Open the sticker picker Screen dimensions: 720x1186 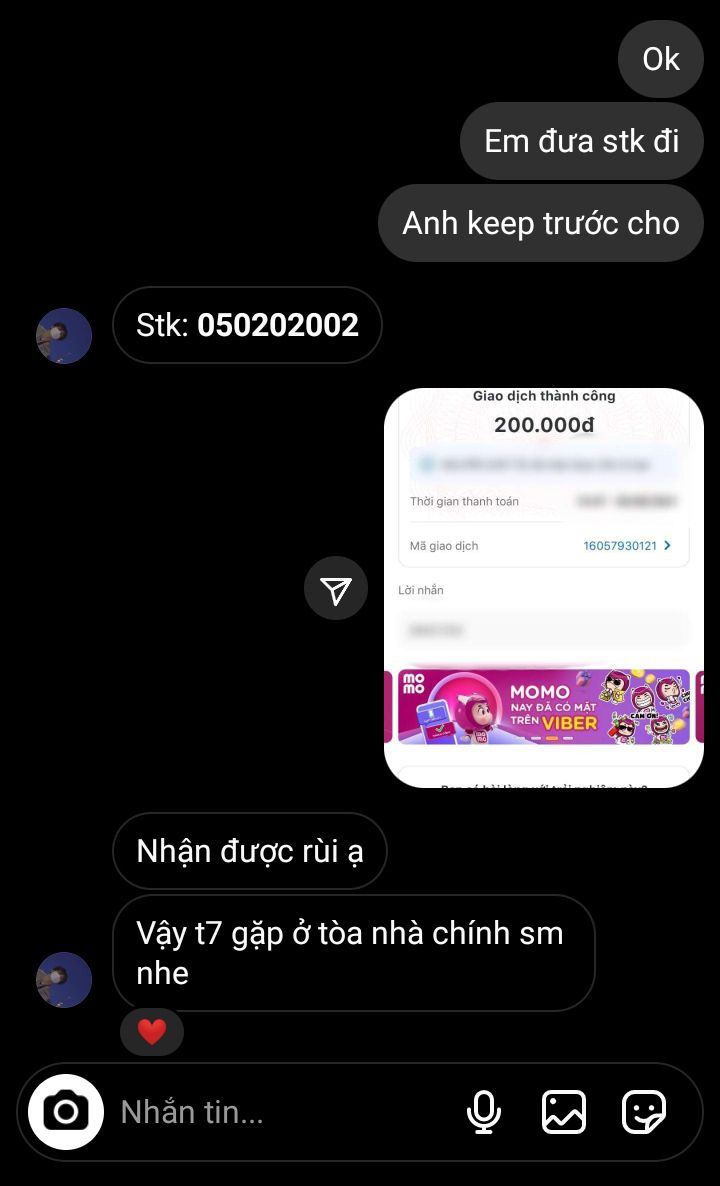[x=644, y=1112]
